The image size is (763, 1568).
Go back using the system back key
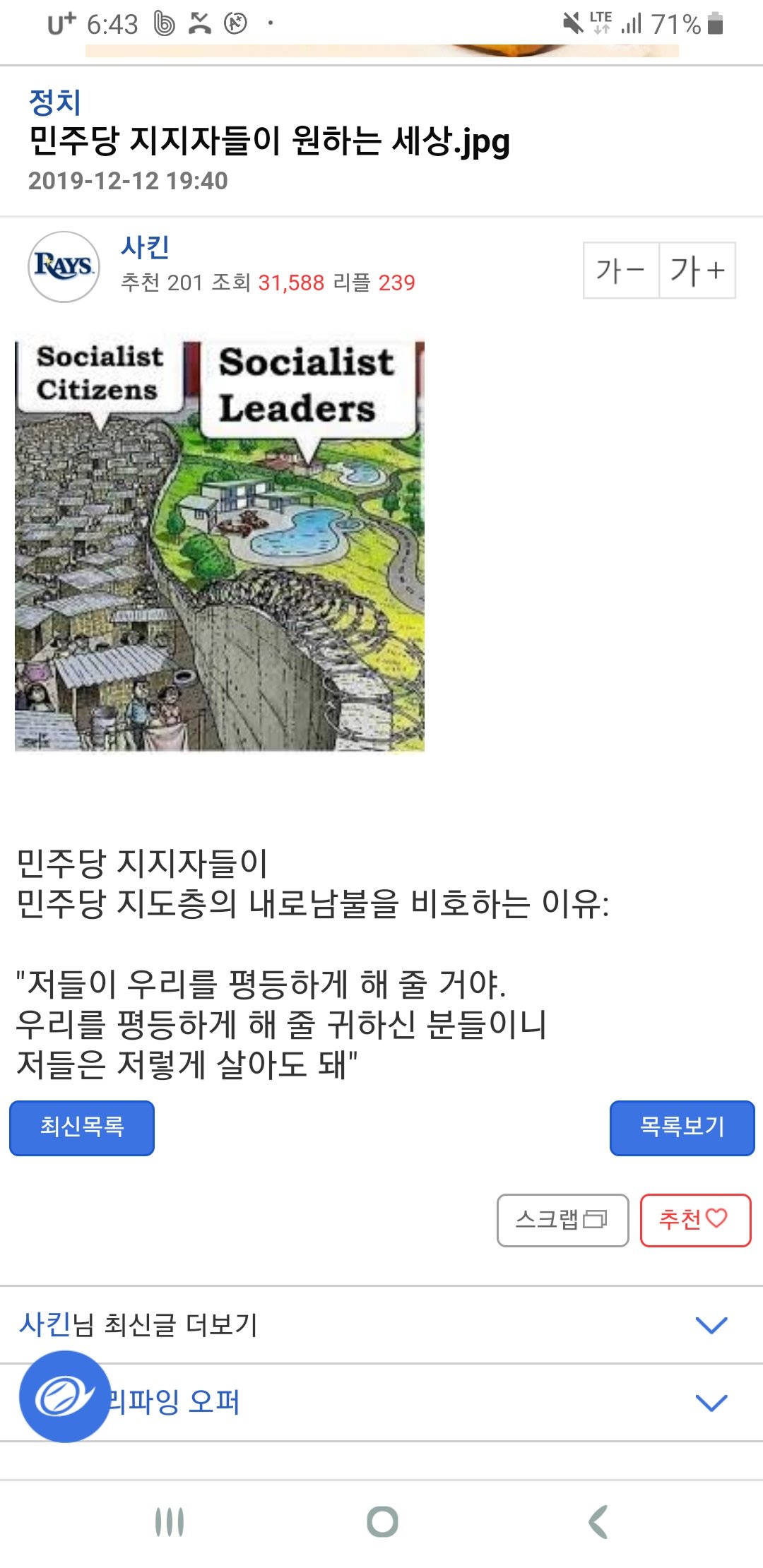(x=598, y=1521)
